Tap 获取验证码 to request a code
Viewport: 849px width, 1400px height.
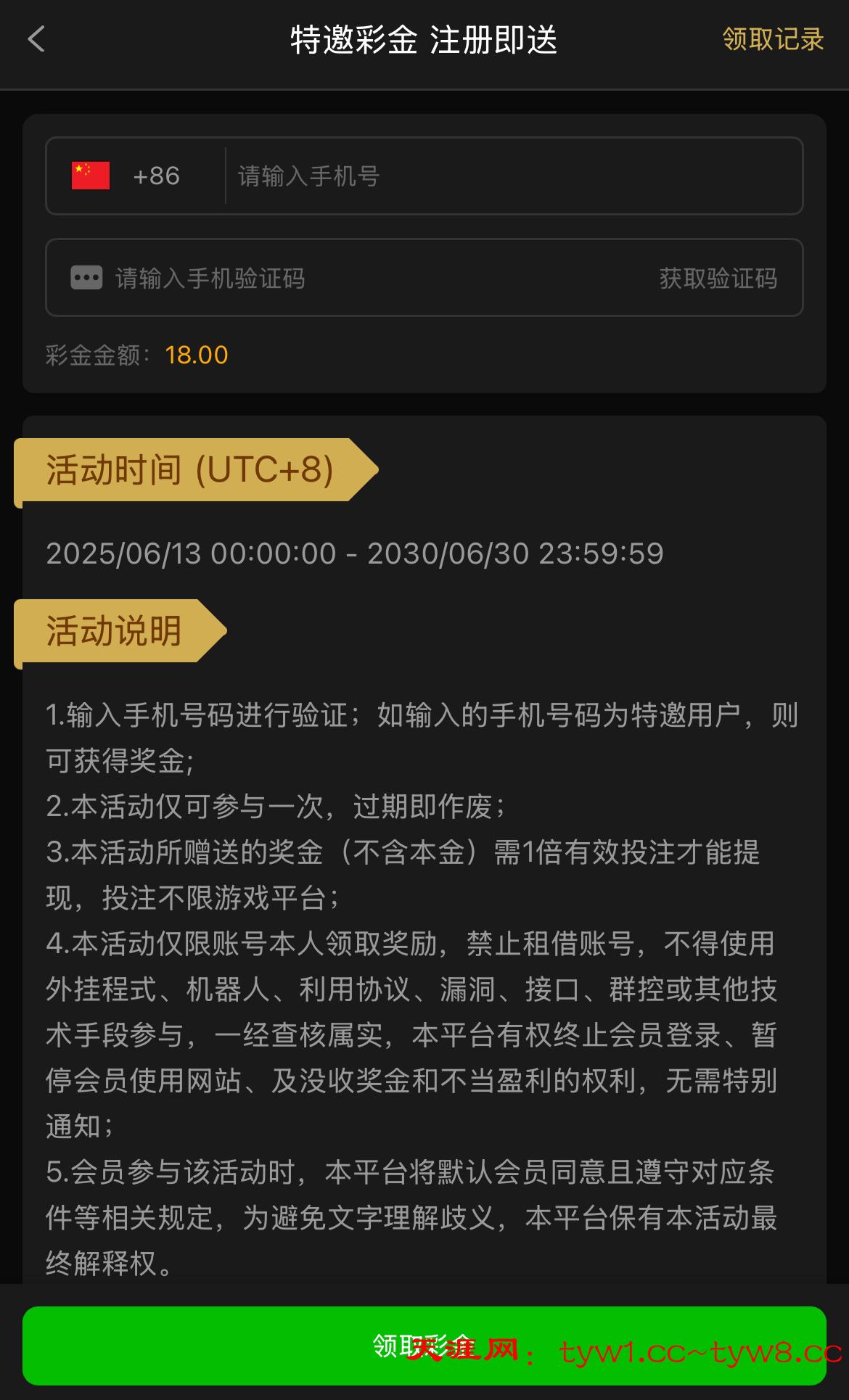[x=718, y=279]
